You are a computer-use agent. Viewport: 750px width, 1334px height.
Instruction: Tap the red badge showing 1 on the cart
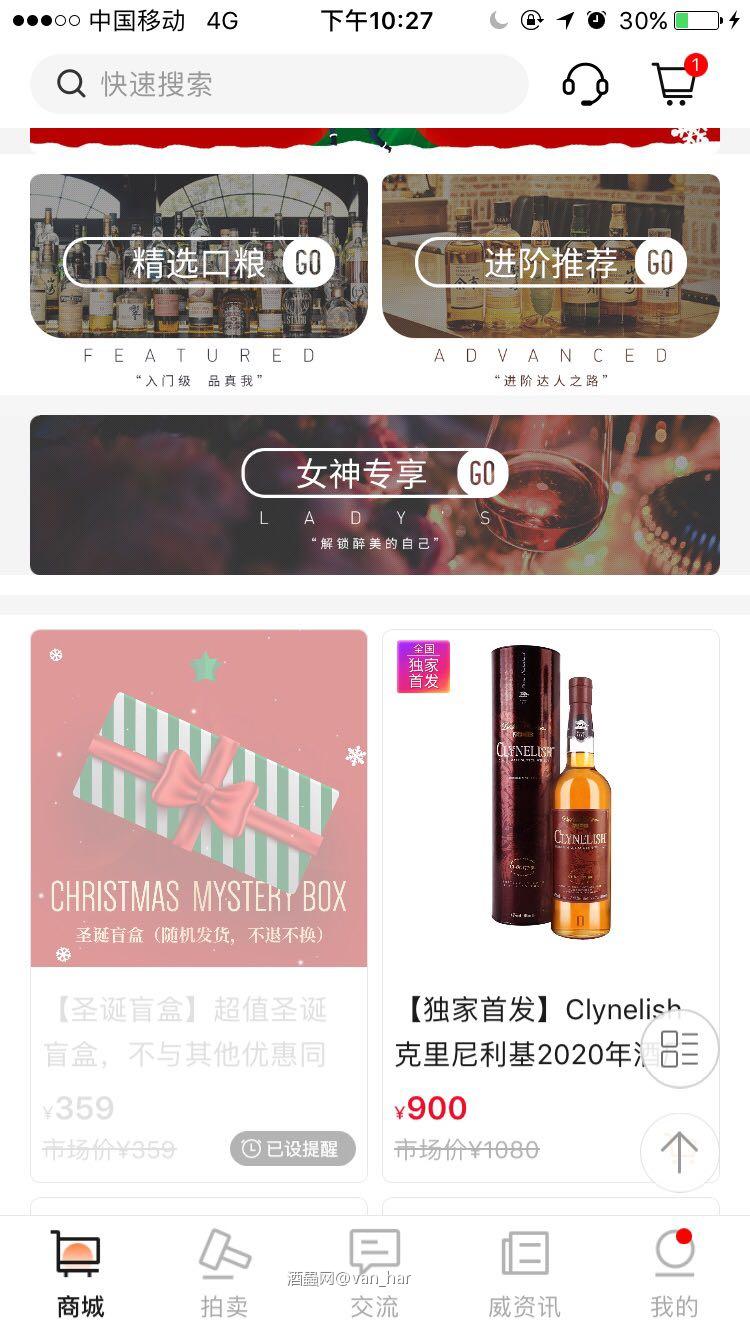(x=697, y=63)
